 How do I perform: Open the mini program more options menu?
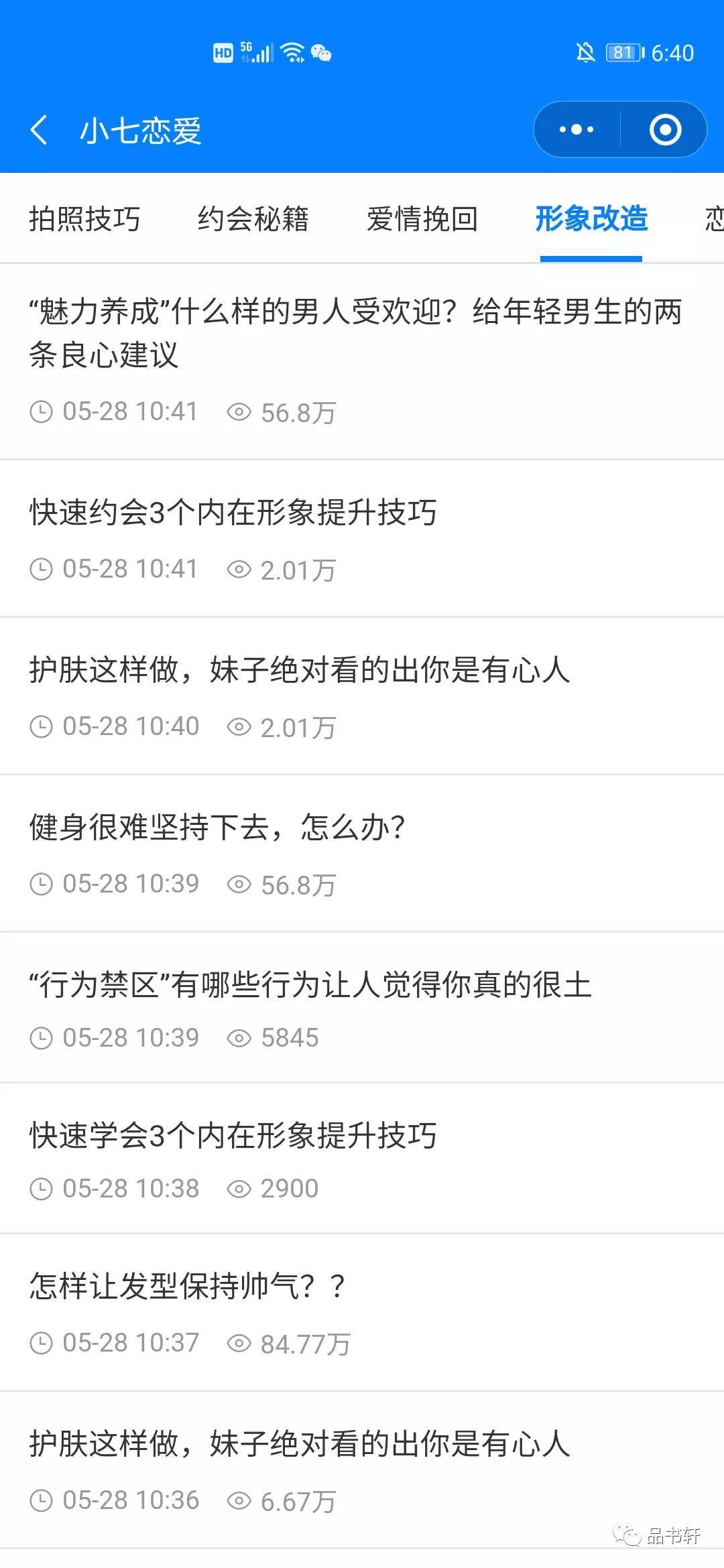577,130
